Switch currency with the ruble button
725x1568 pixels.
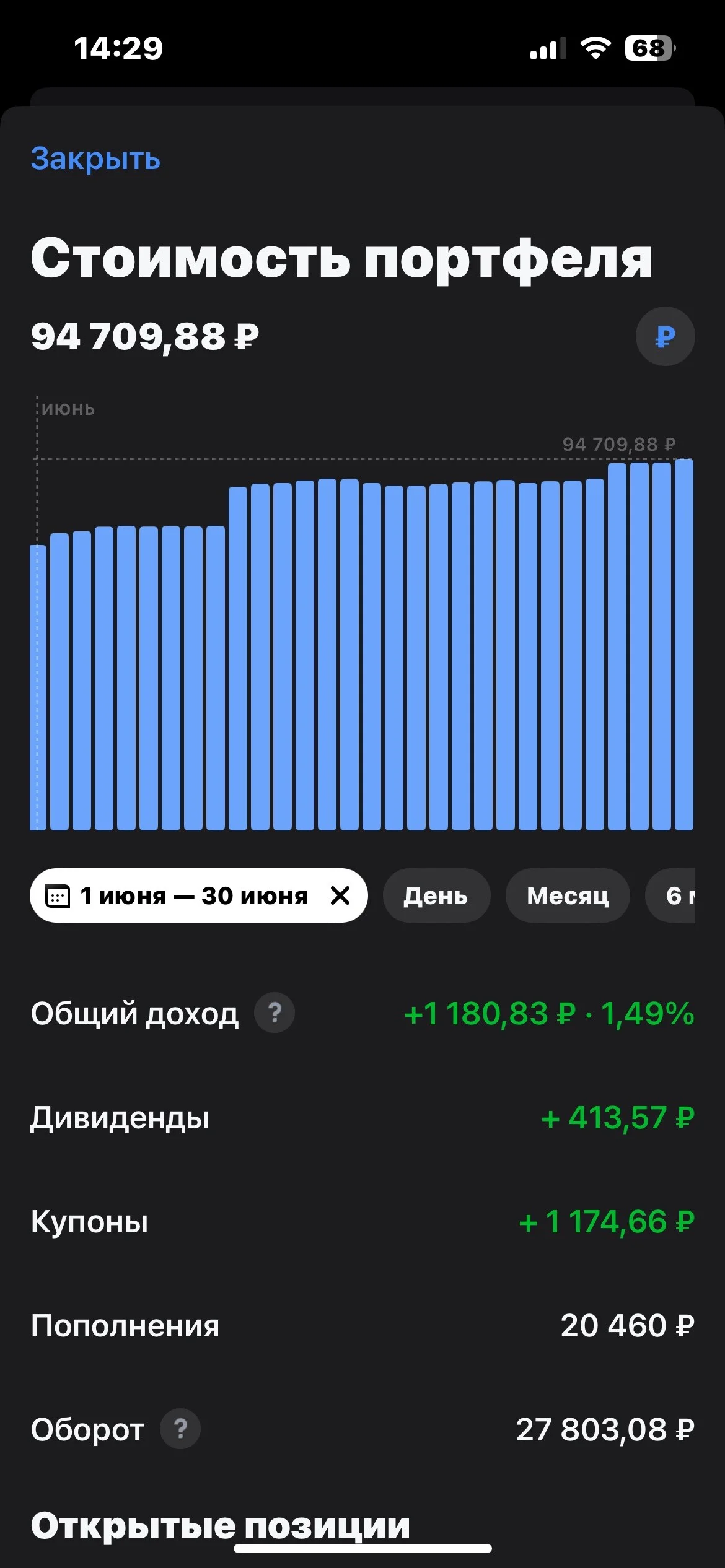coord(665,336)
